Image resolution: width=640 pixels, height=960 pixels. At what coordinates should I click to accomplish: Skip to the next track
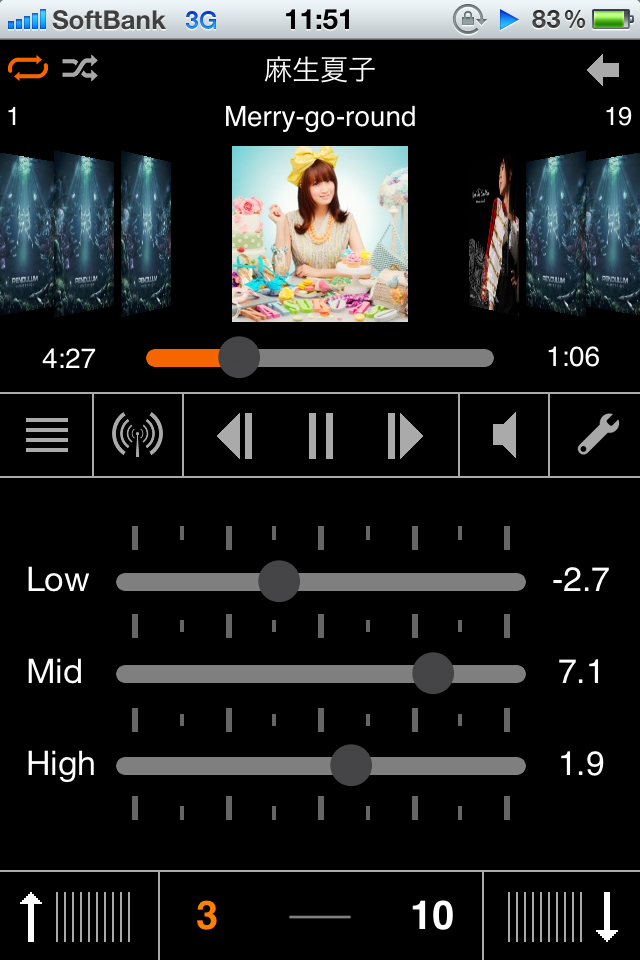[405, 436]
